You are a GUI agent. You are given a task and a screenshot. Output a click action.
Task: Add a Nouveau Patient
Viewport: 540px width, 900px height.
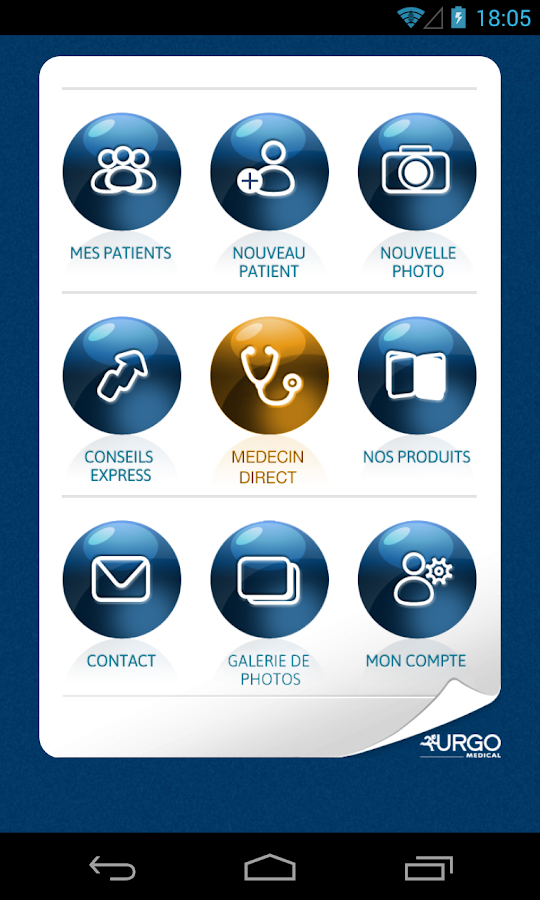269,172
